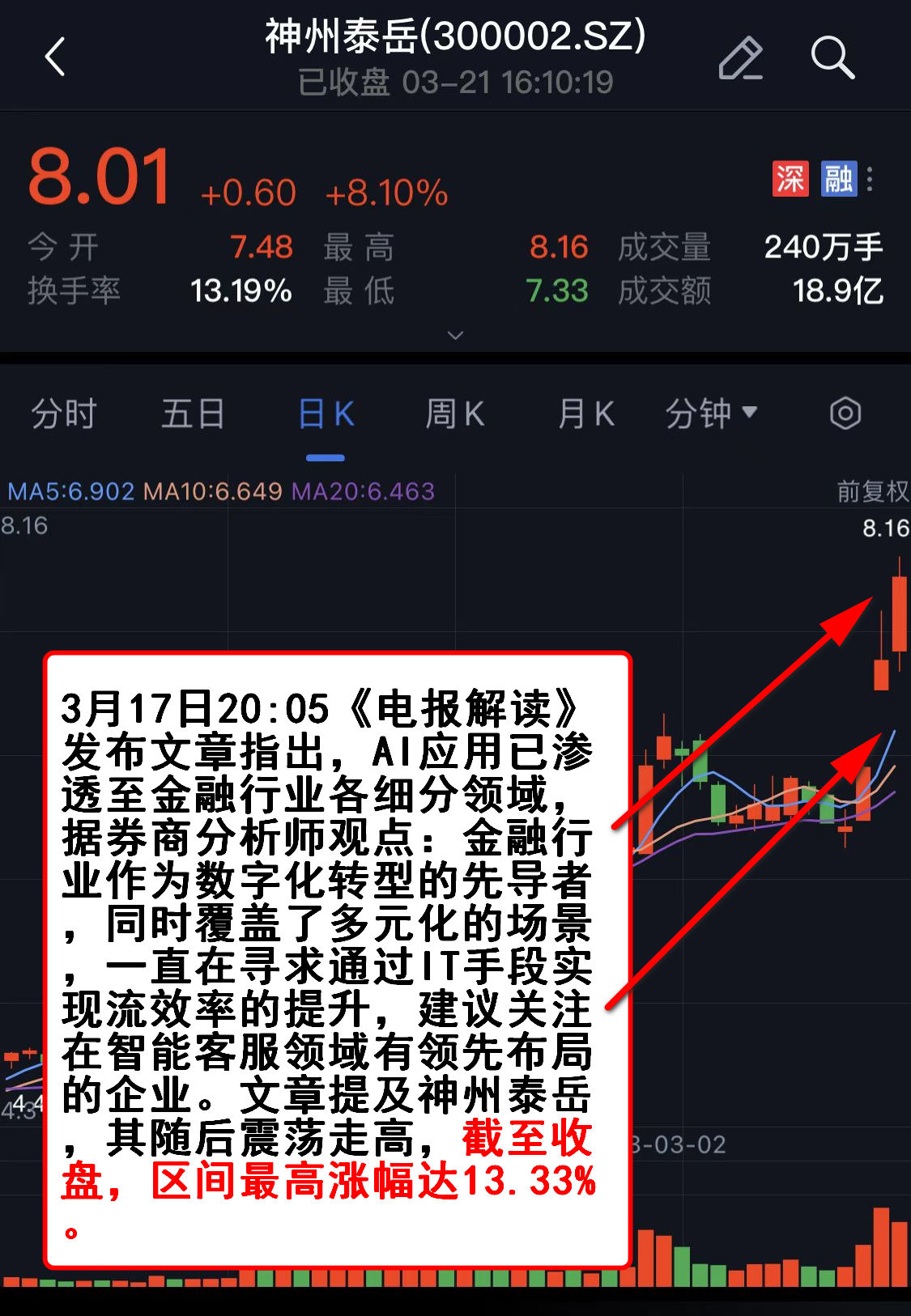
Task: Go back using the top-left arrow
Action: pos(55,57)
